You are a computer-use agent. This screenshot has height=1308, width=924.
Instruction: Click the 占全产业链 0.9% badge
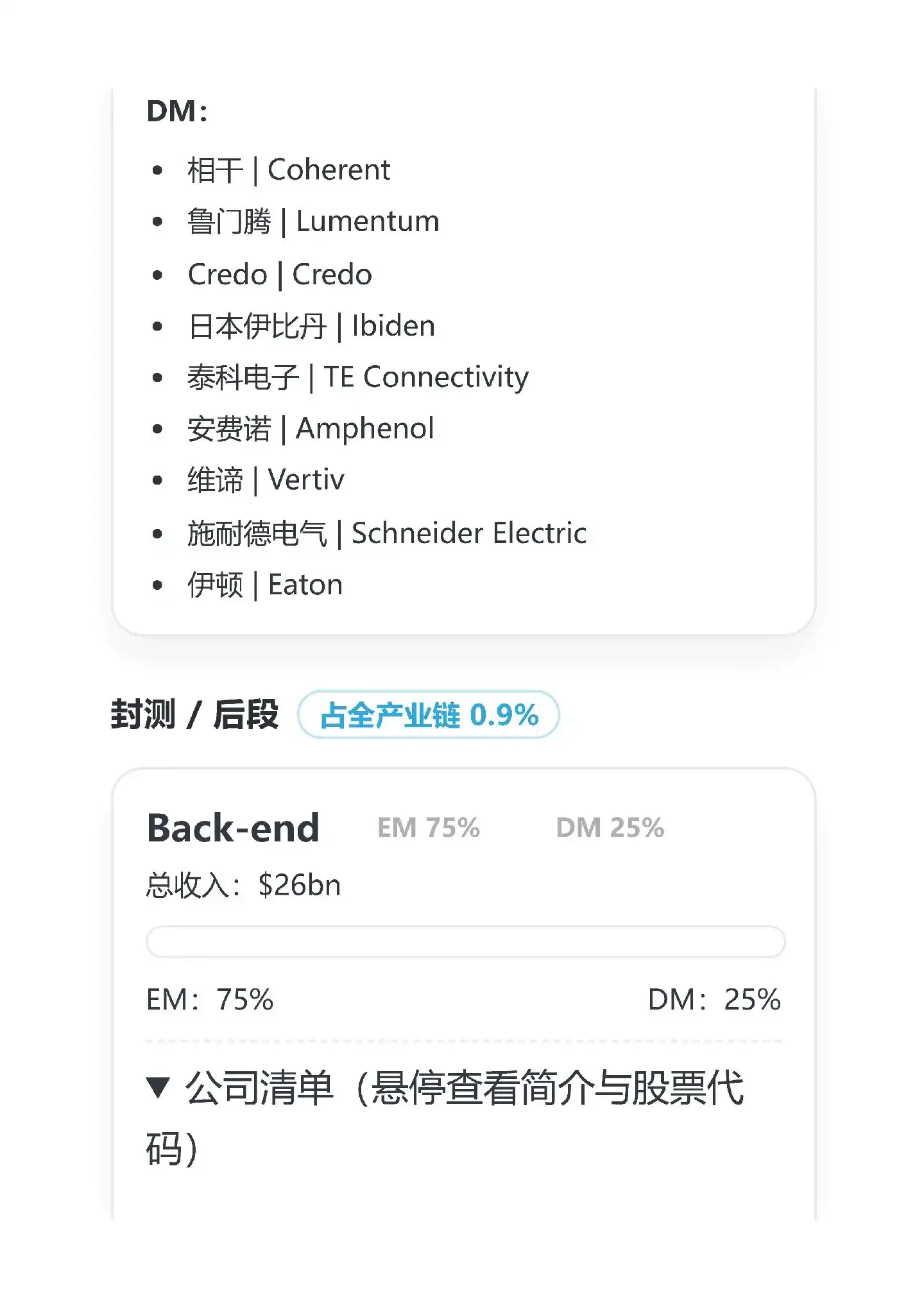tap(429, 716)
